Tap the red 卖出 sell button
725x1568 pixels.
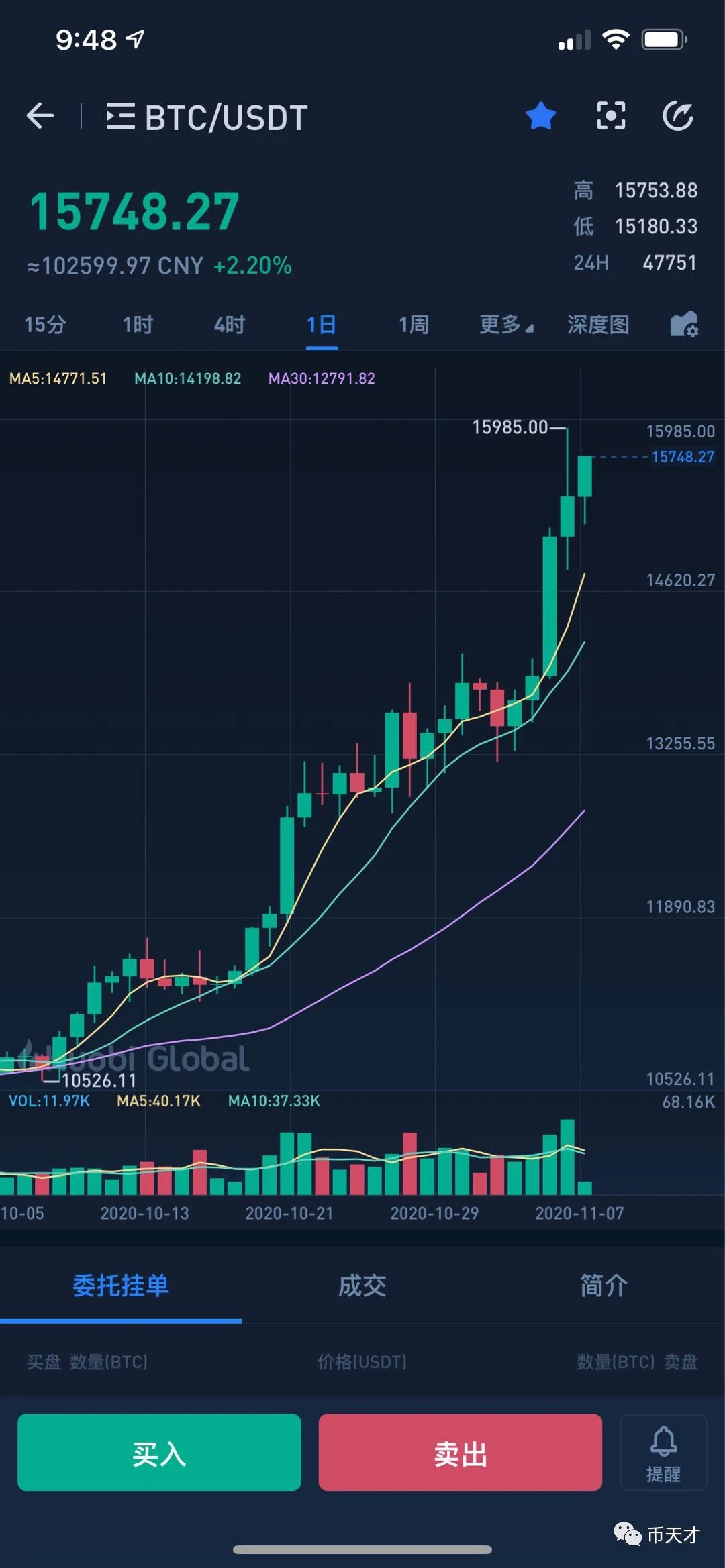click(x=461, y=1453)
